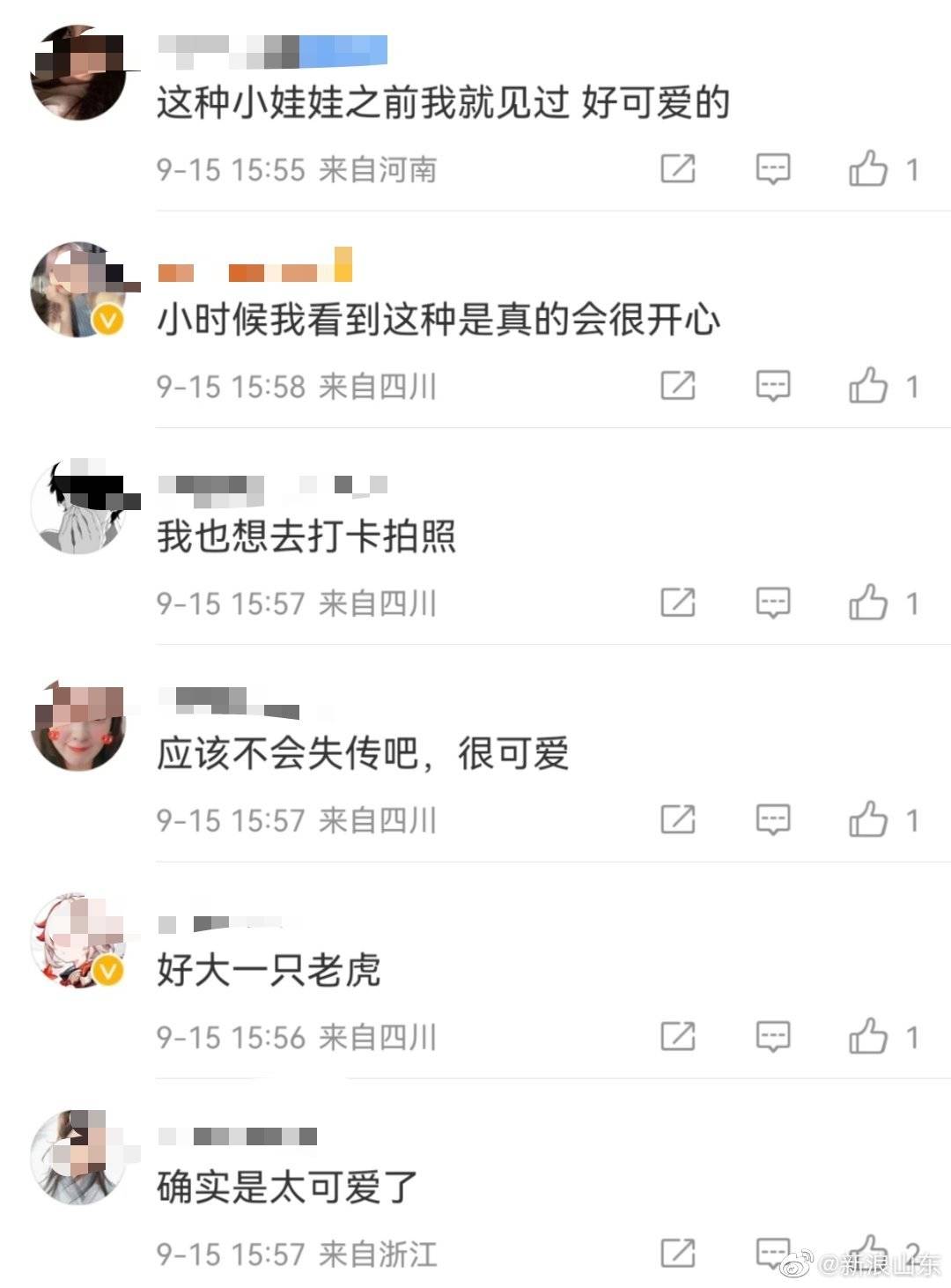Viewport: 951px width, 1288px height.
Task: Like the comment 这种小娃娃之前我就见过
Action: (868, 168)
